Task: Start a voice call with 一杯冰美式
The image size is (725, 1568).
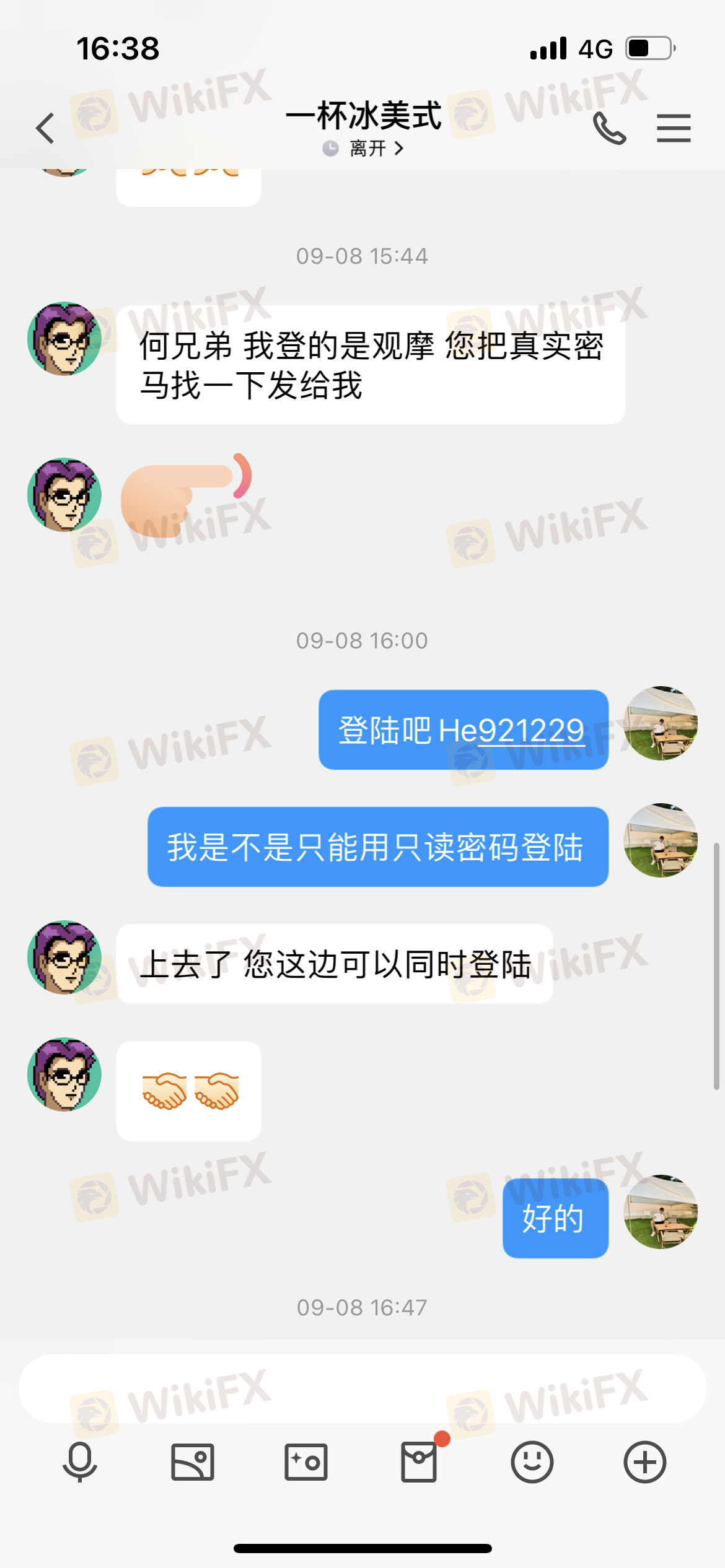Action: click(x=610, y=128)
